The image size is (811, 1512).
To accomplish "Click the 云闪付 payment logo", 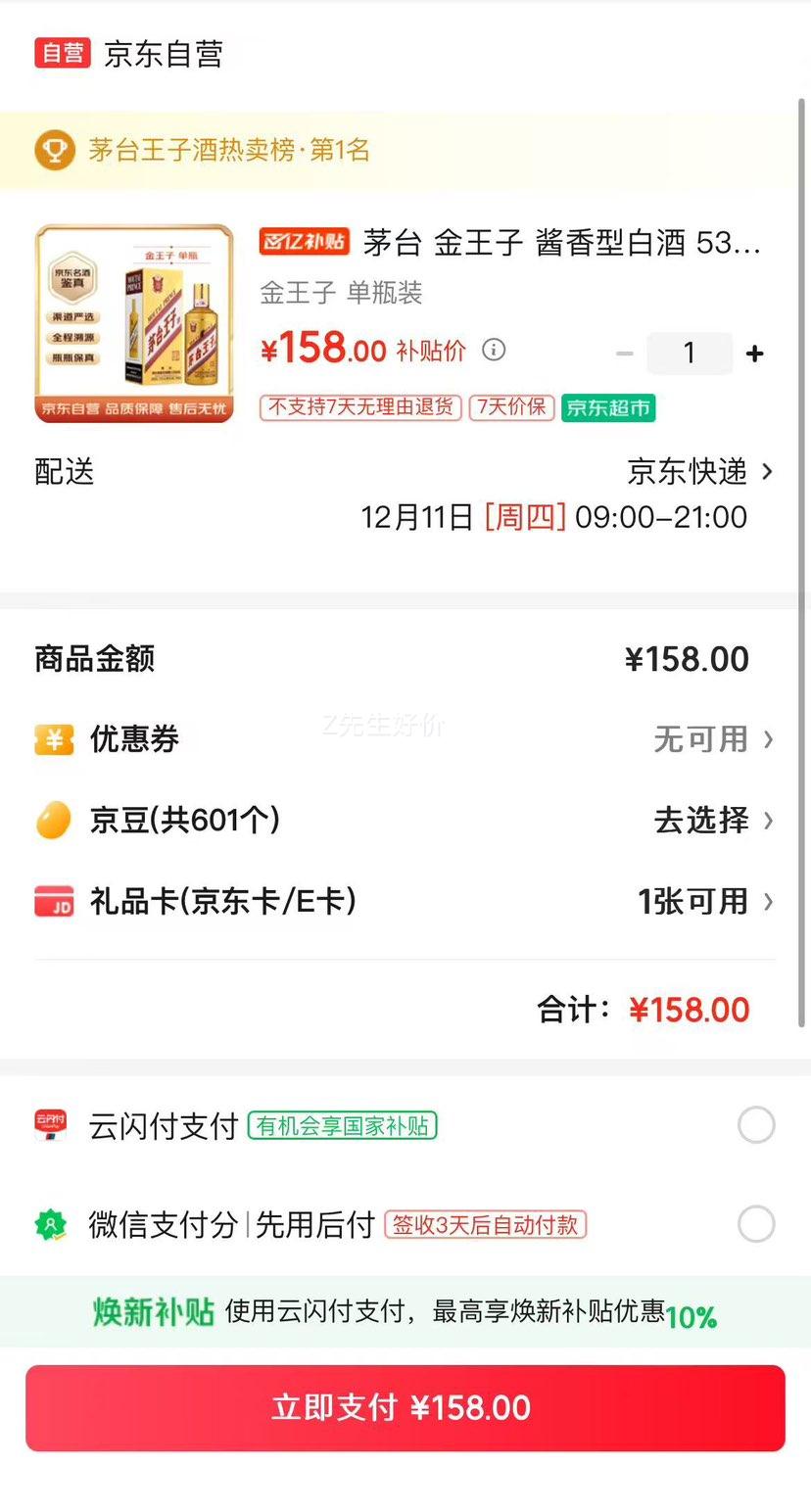I will coord(49,1125).
